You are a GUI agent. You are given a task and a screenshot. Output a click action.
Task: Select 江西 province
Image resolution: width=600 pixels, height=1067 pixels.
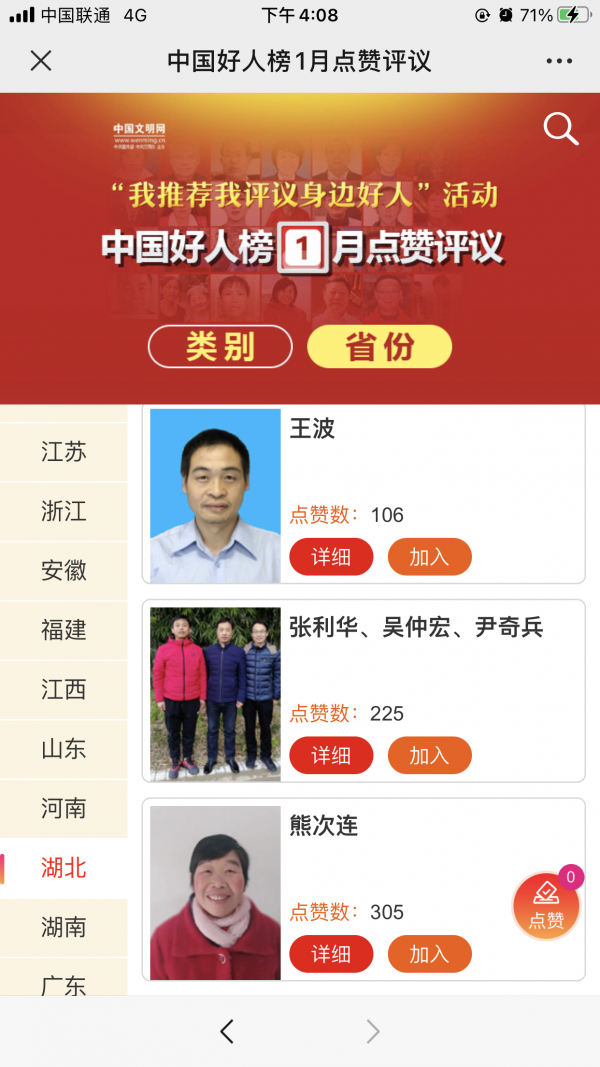tap(64, 690)
